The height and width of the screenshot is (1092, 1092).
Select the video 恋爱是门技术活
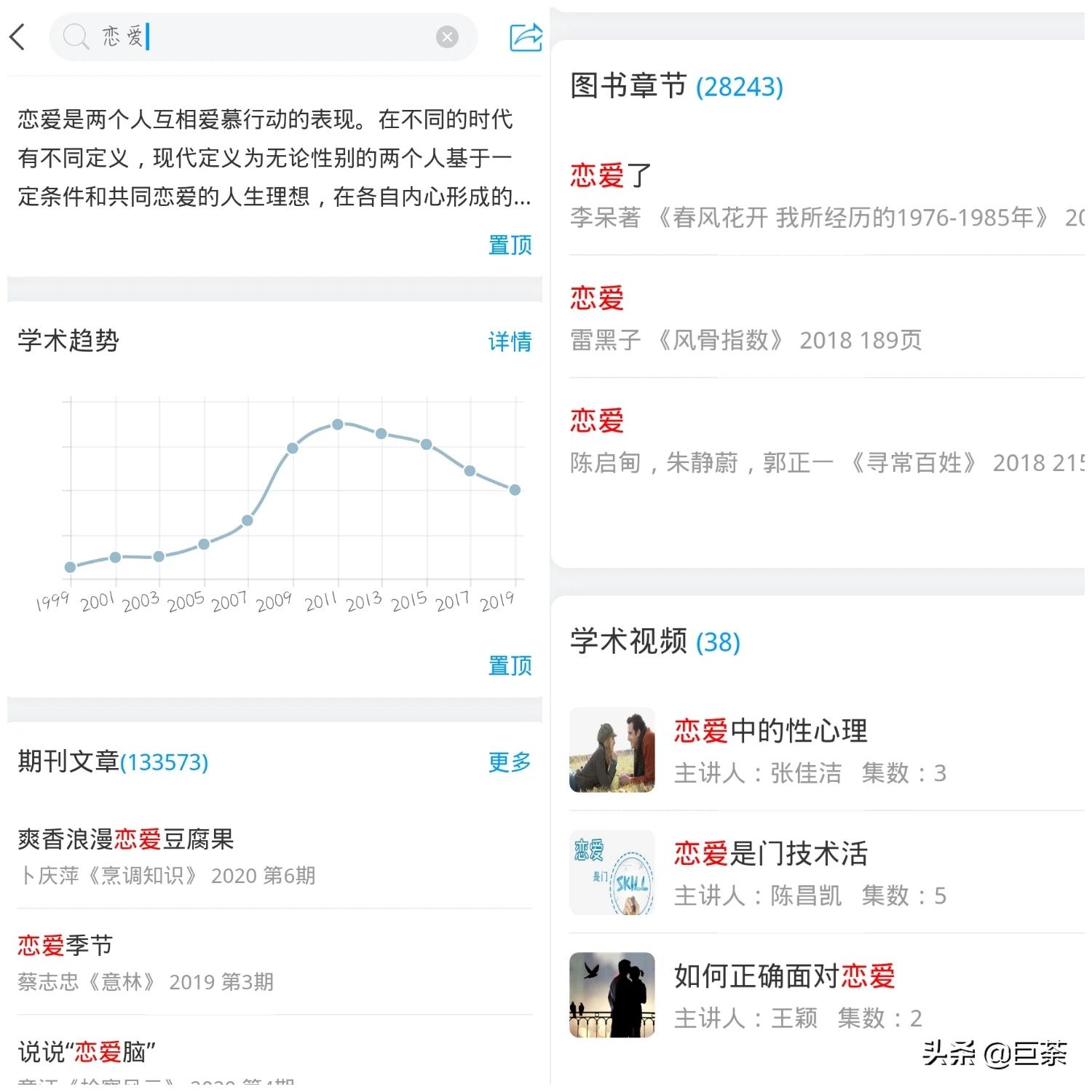click(x=770, y=853)
